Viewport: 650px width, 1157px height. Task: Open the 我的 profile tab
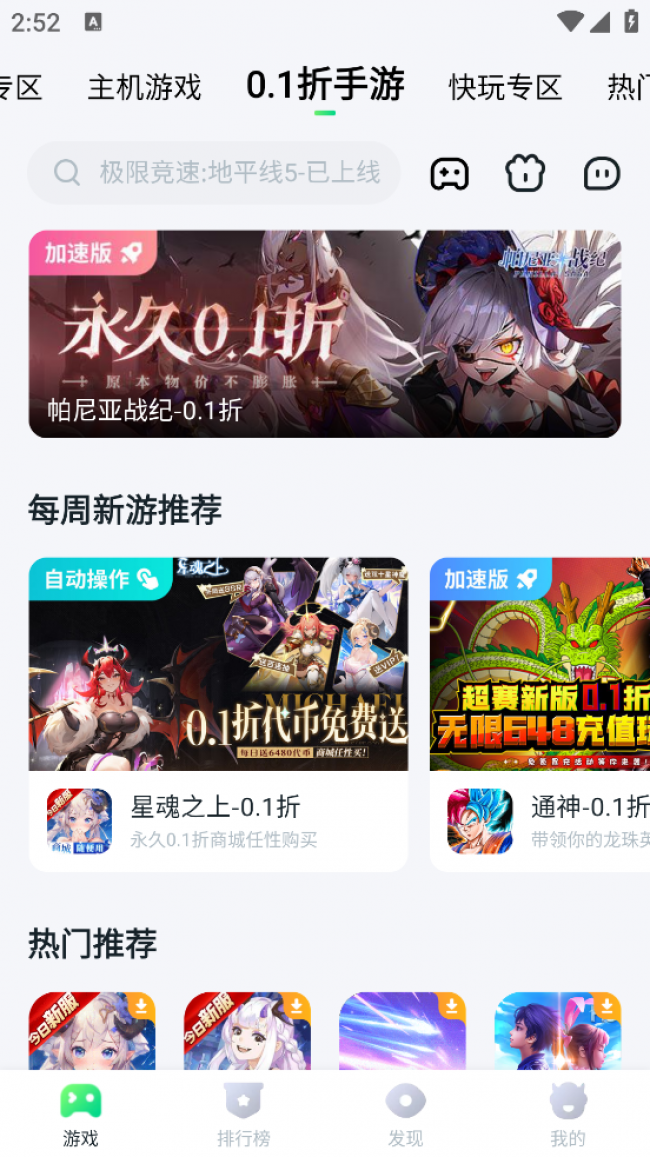pyautogui.click(x=567, y=1114)
